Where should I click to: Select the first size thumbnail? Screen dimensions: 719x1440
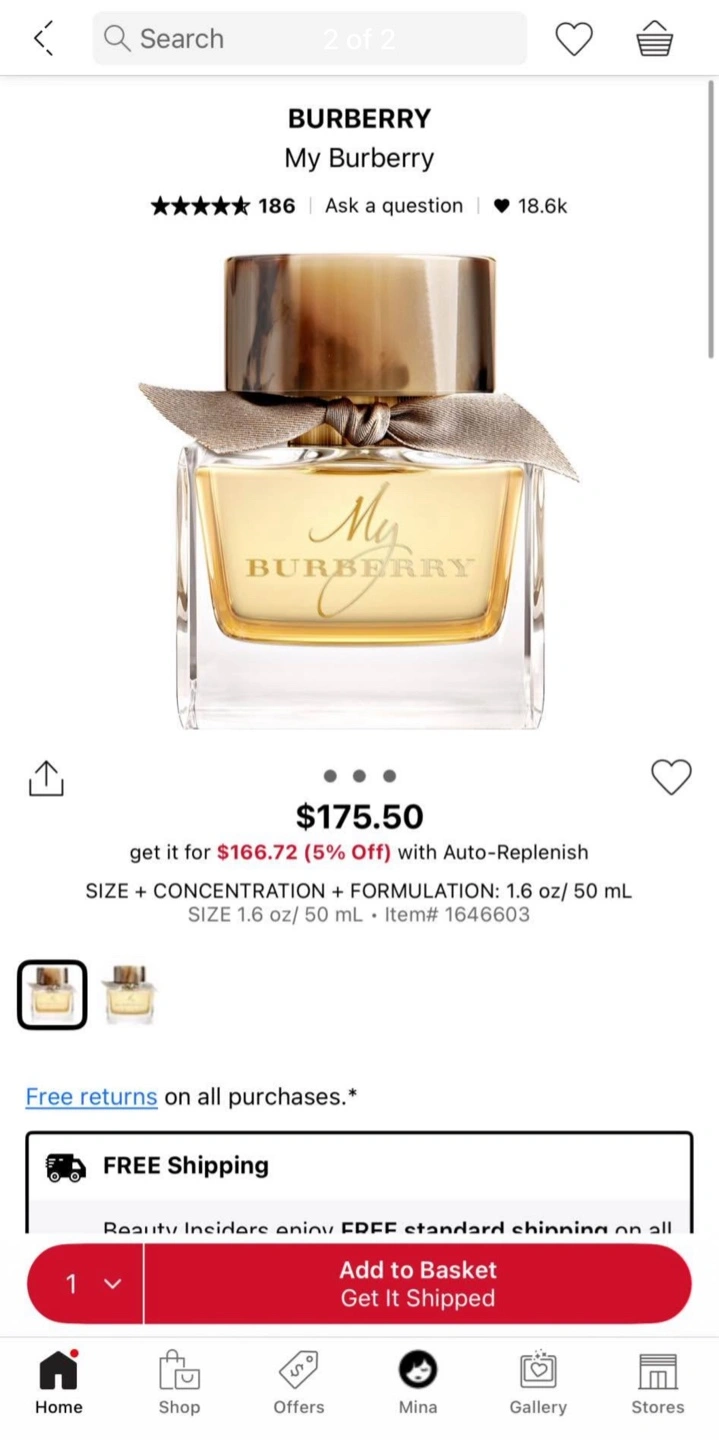[x=52, y=994]
